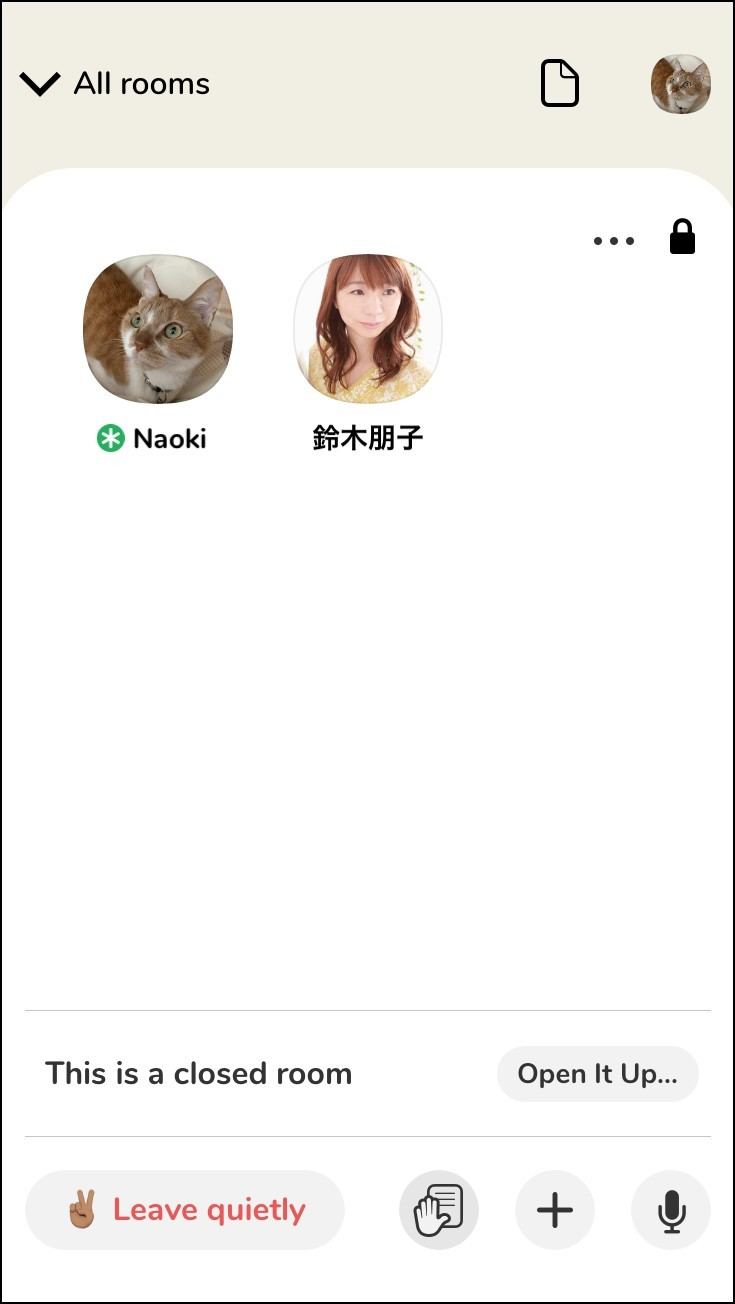
Task: Open the raised hands list
Action: [x=439, y=1210]
